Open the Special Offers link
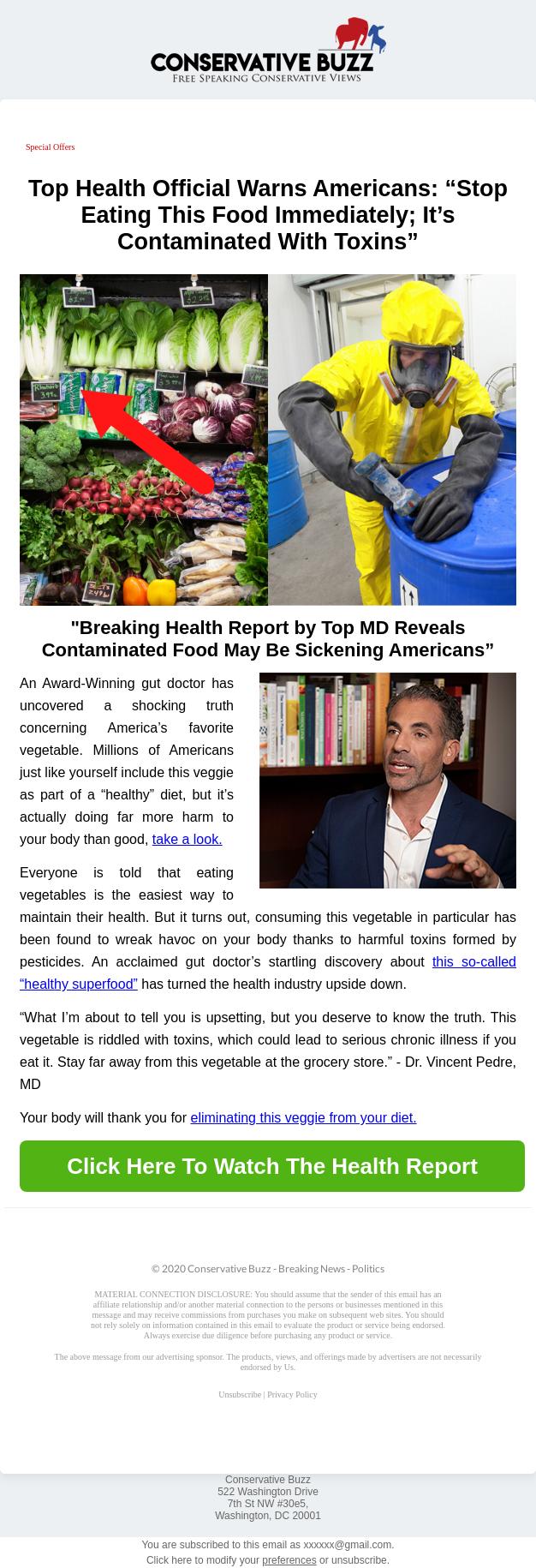 click(51, 147)
